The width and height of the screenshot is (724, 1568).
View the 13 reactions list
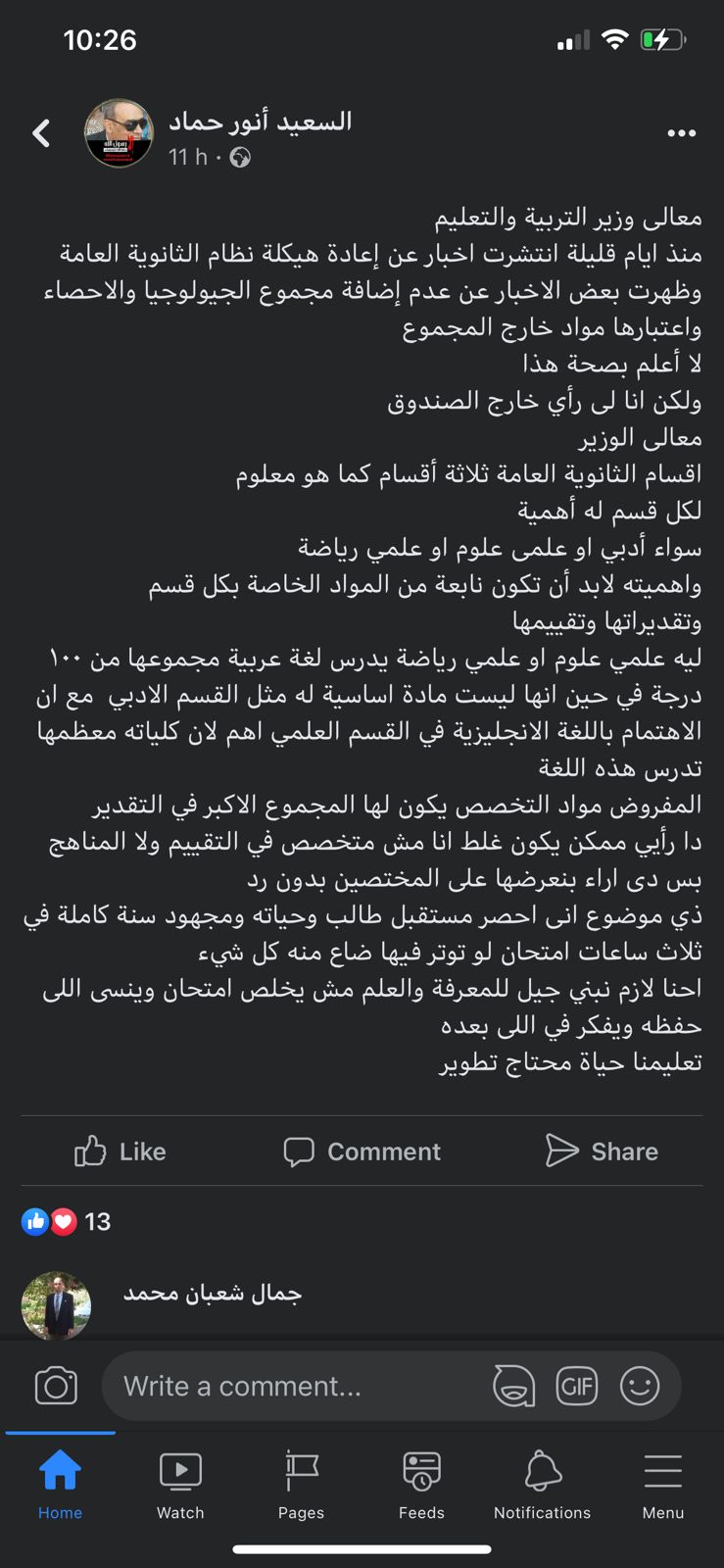67,1222
